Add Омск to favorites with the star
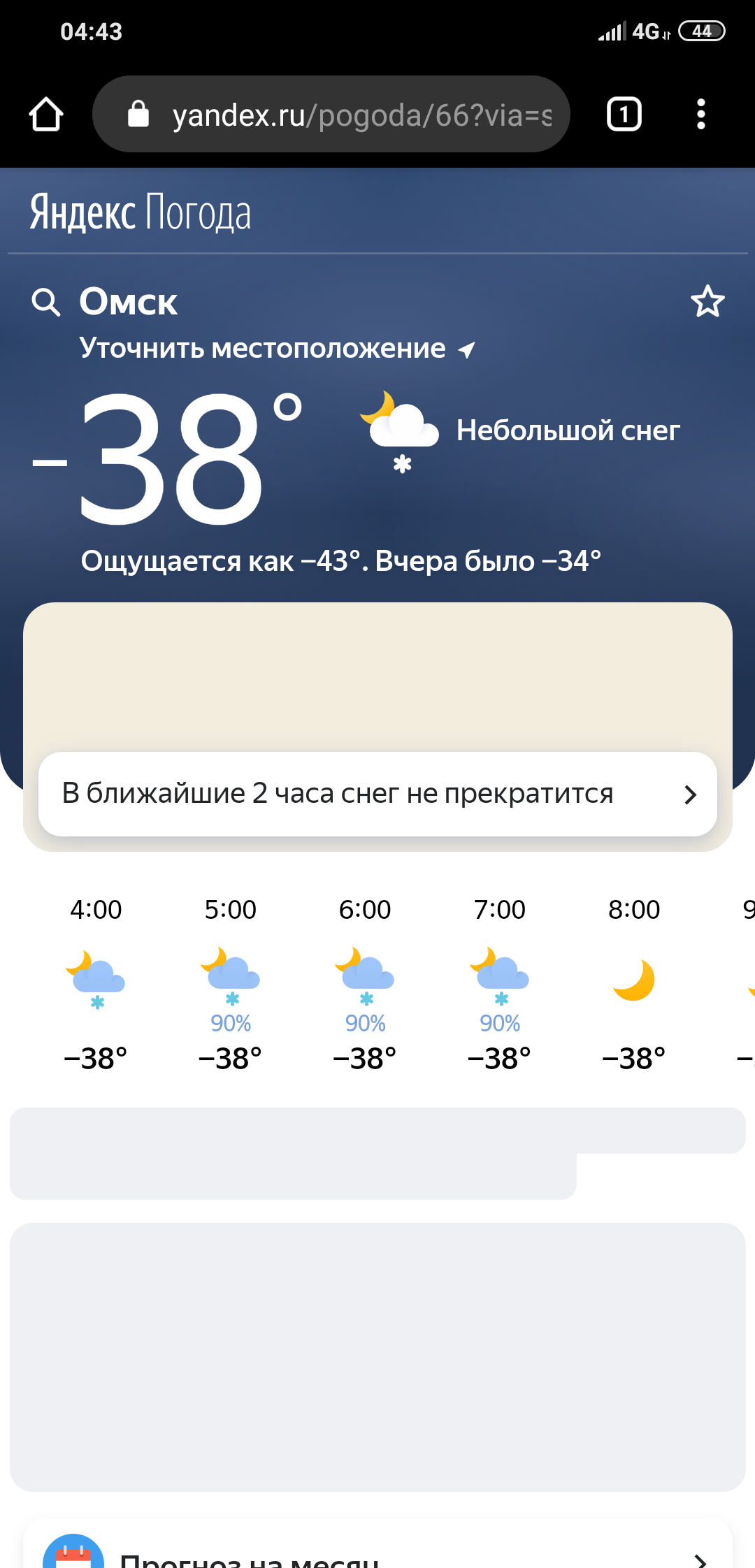 (x=707, y=302)
